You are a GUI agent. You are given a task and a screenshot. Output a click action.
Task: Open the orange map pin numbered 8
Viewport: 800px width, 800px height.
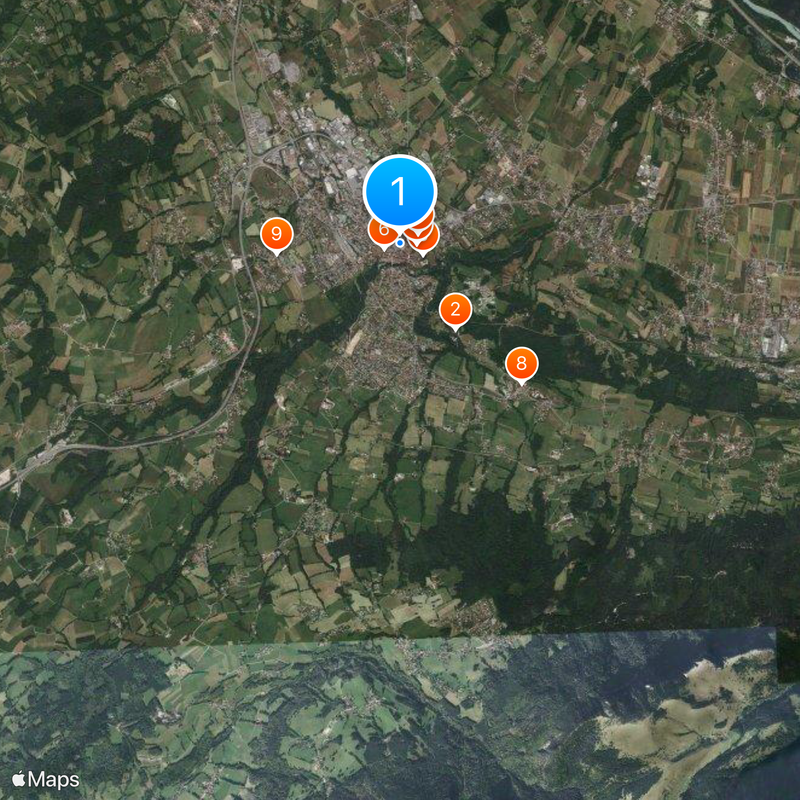(x=520, y=364)
